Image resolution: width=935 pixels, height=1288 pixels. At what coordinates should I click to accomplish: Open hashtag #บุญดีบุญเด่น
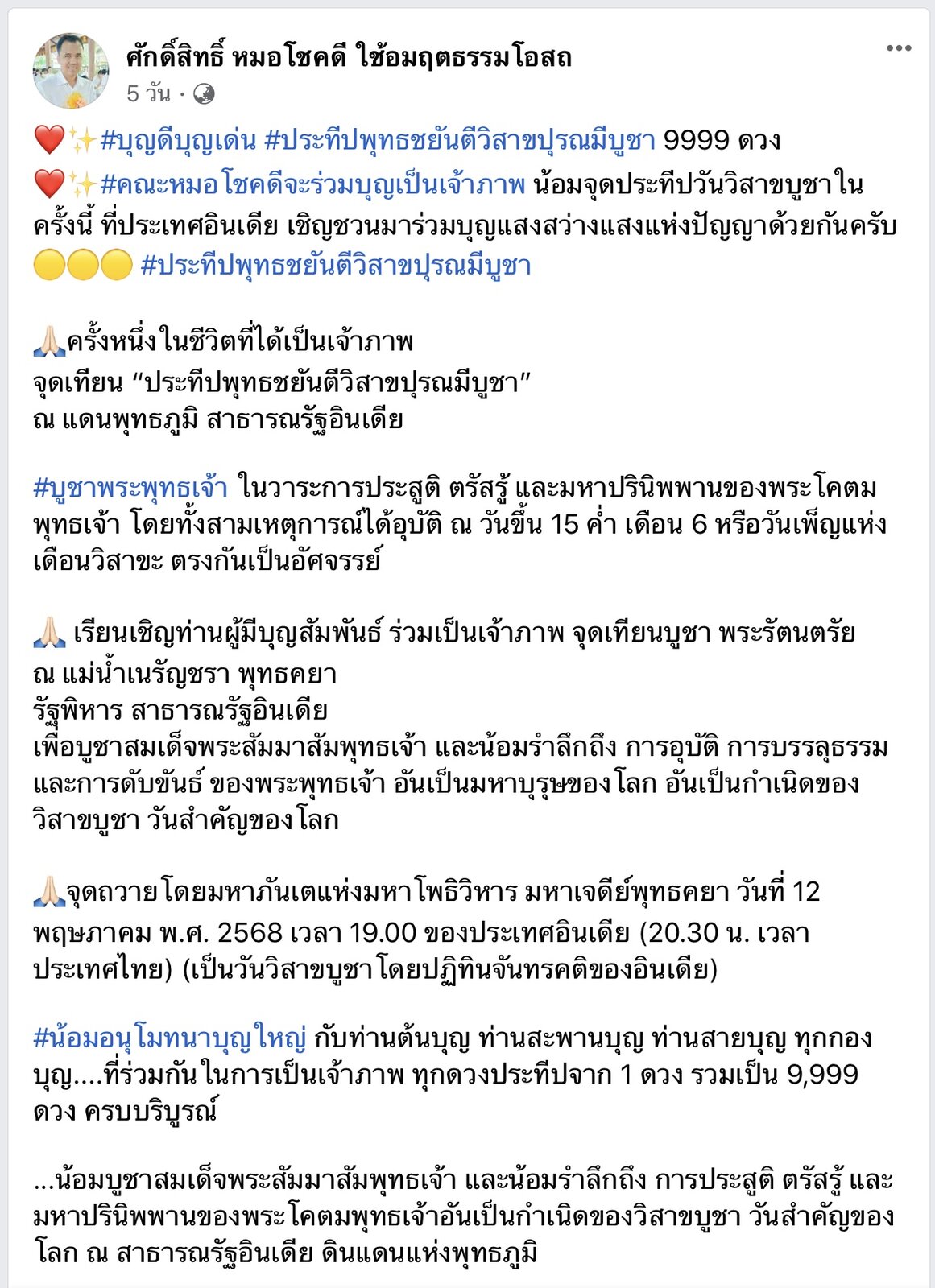(x=178, y=141)
